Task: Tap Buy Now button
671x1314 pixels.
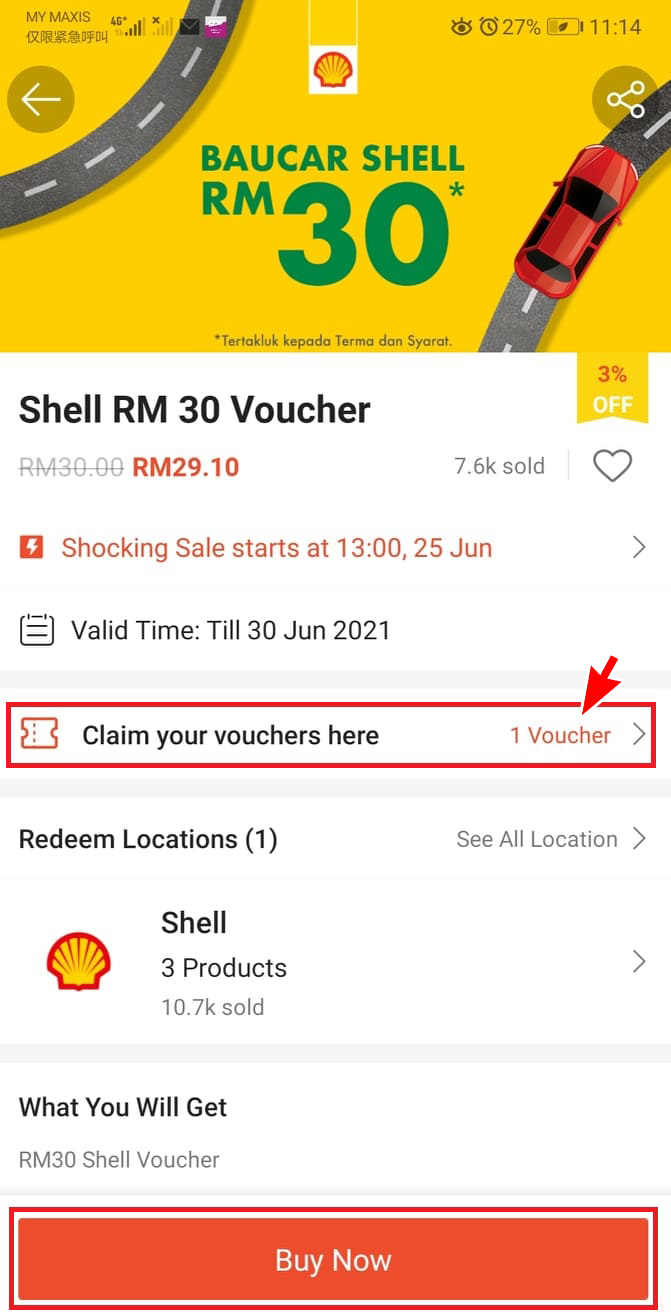Action: [x=334, y=1260]
